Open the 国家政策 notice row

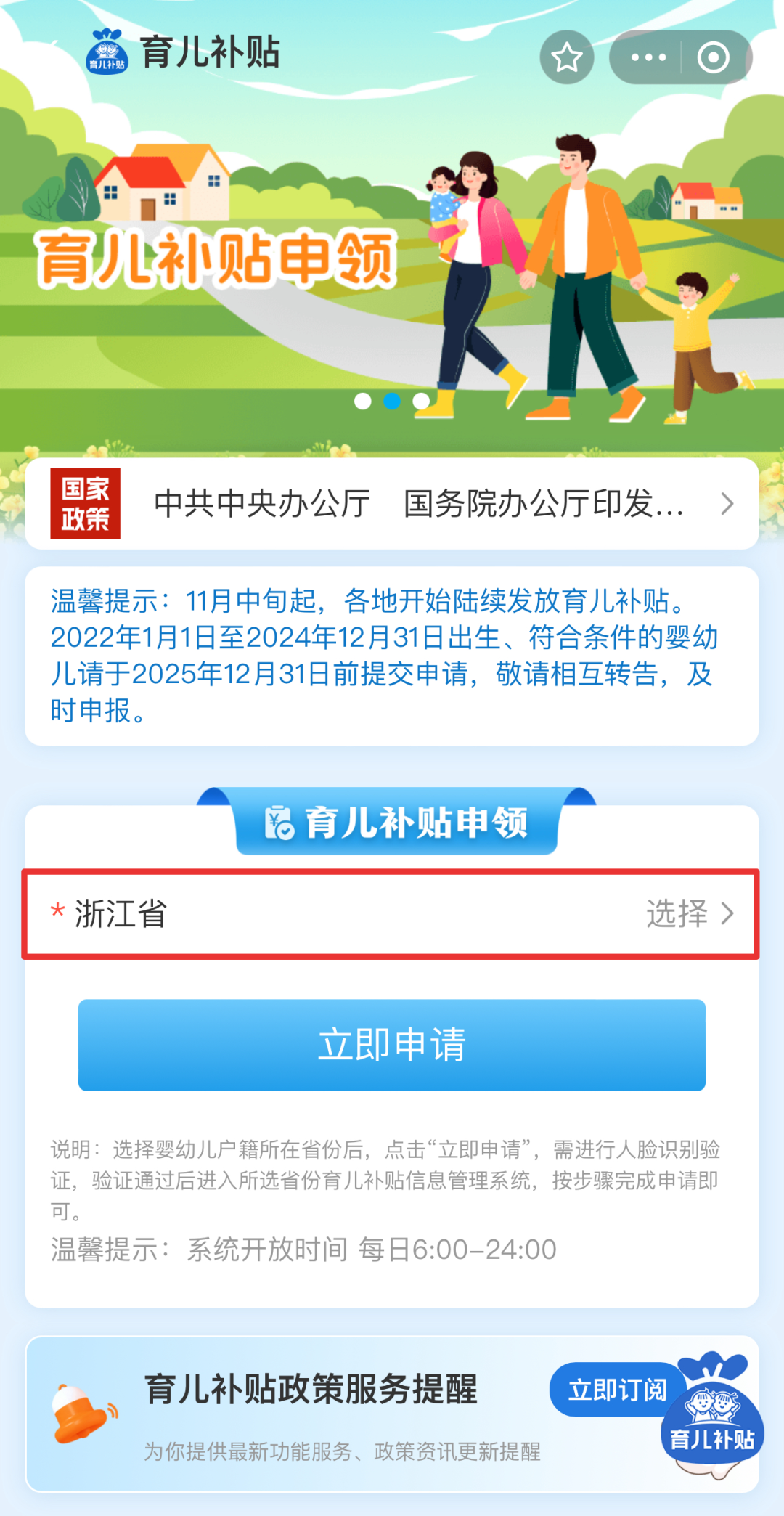click(392, 503)
